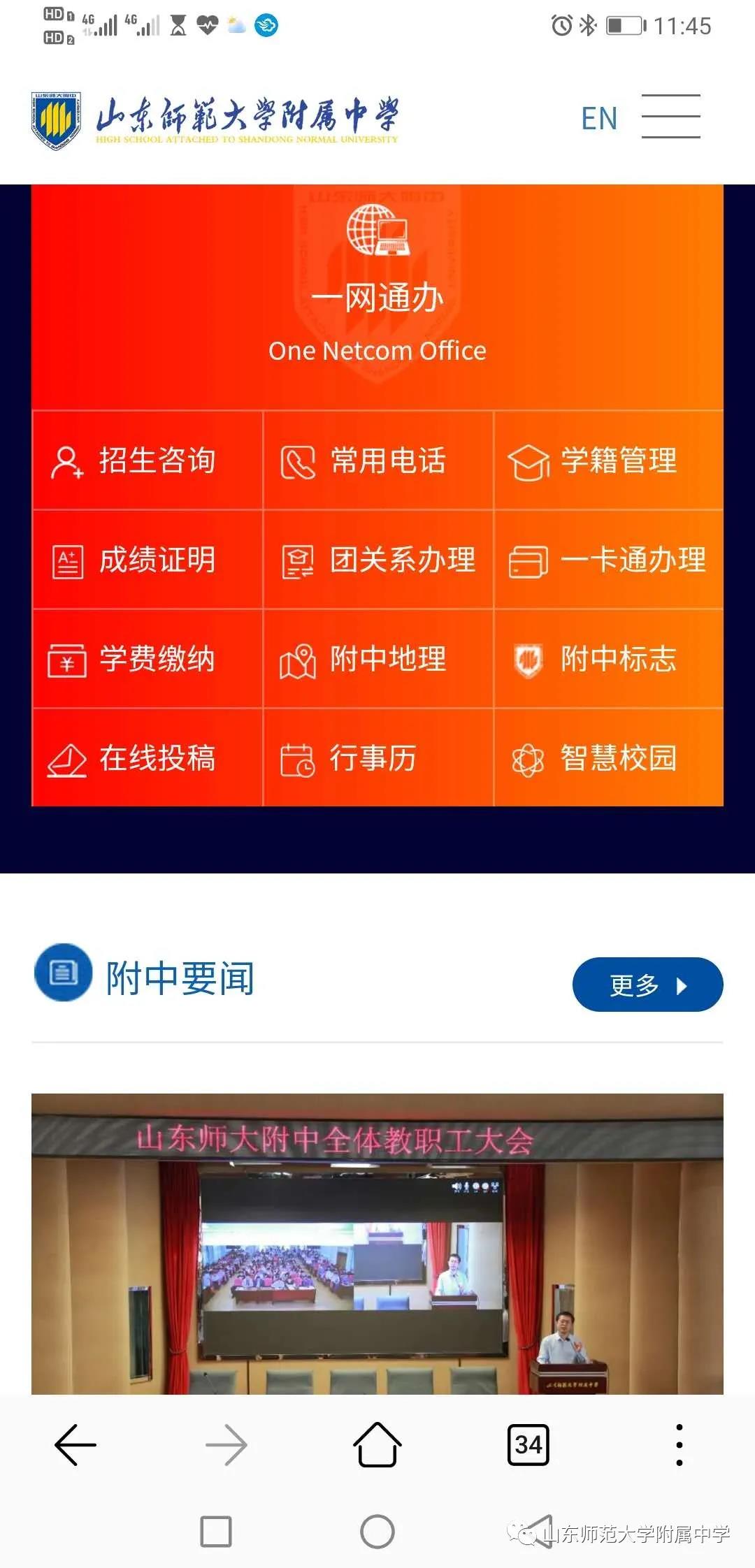
Task: Go to 团关系办理
Action: point(378,560)
